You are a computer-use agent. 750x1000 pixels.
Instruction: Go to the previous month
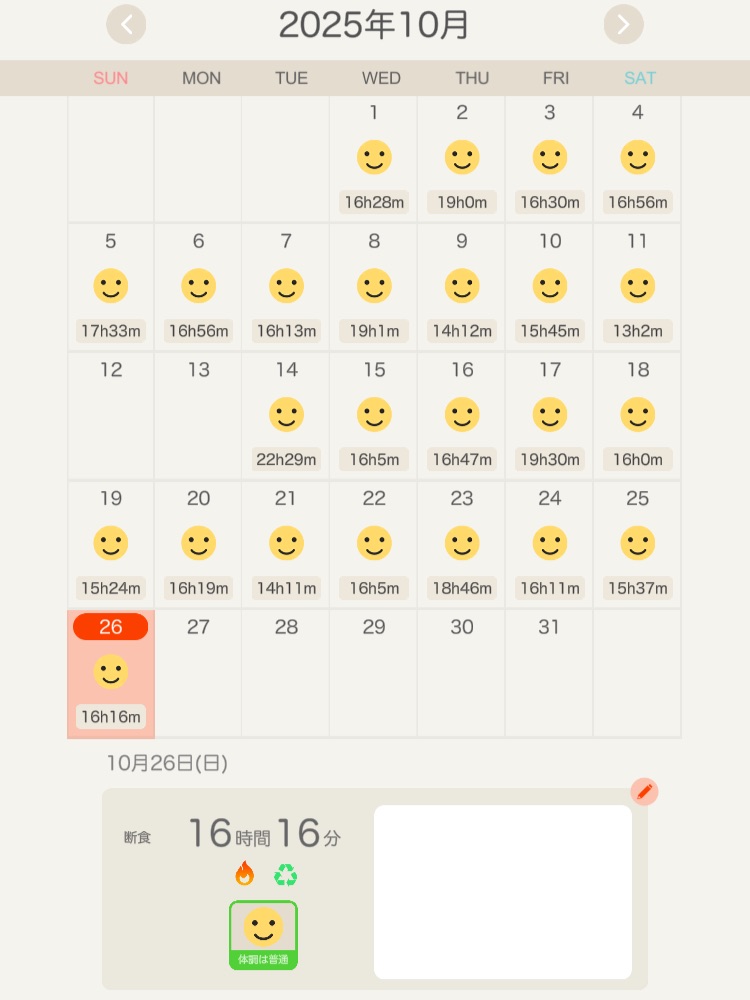[126, 25]
